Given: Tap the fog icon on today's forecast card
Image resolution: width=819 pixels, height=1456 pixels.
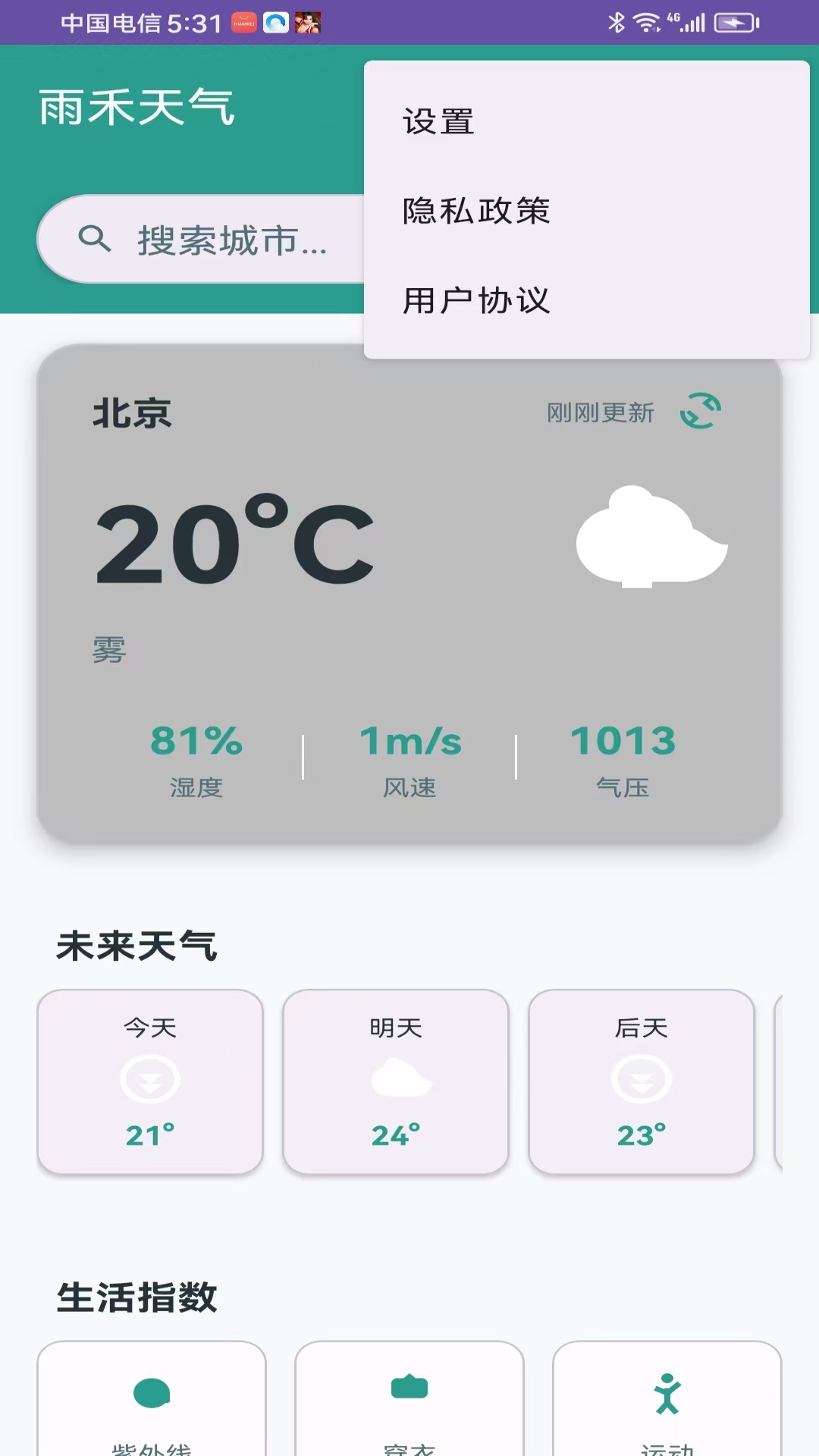Looking at the screenshot, I should coord(149,1080).
